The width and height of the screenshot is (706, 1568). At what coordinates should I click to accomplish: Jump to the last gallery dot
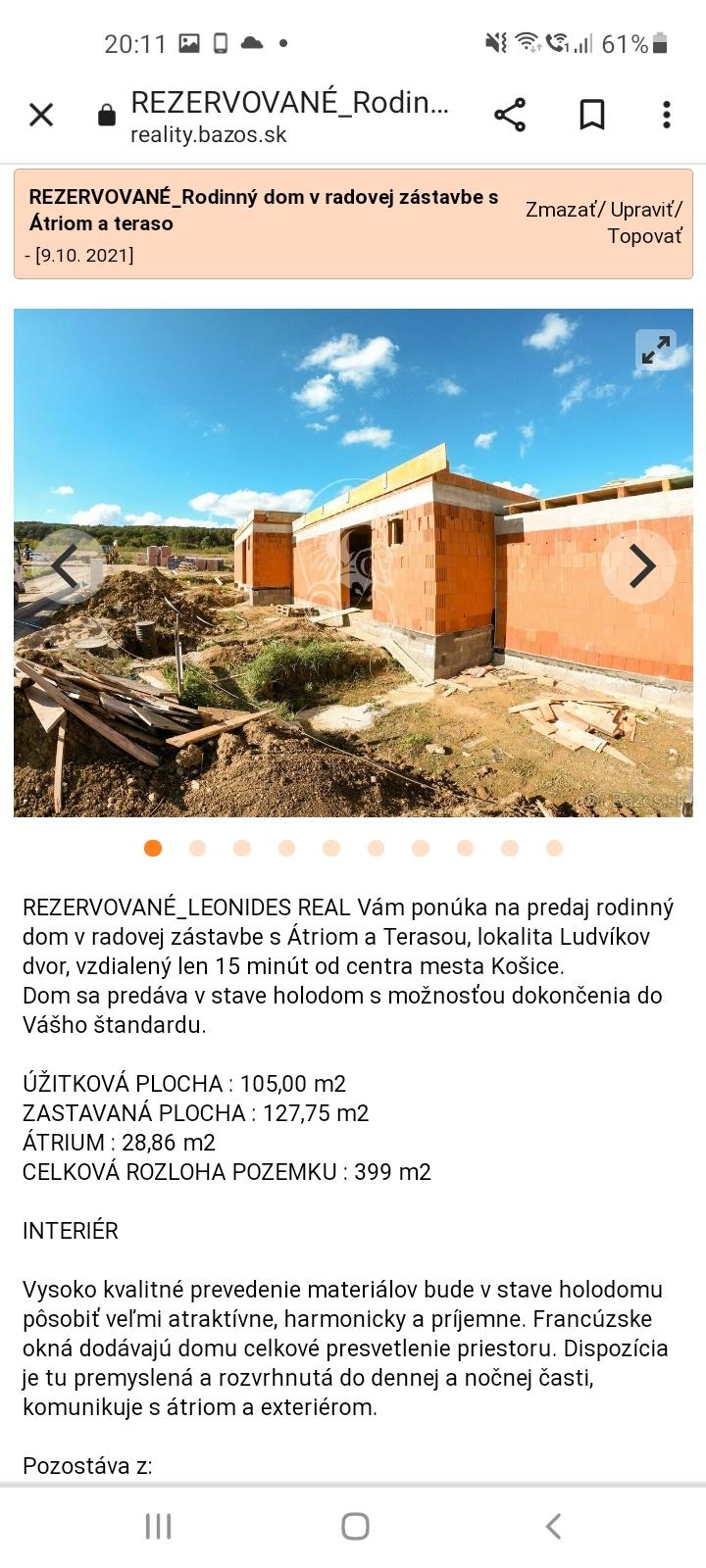554,848
